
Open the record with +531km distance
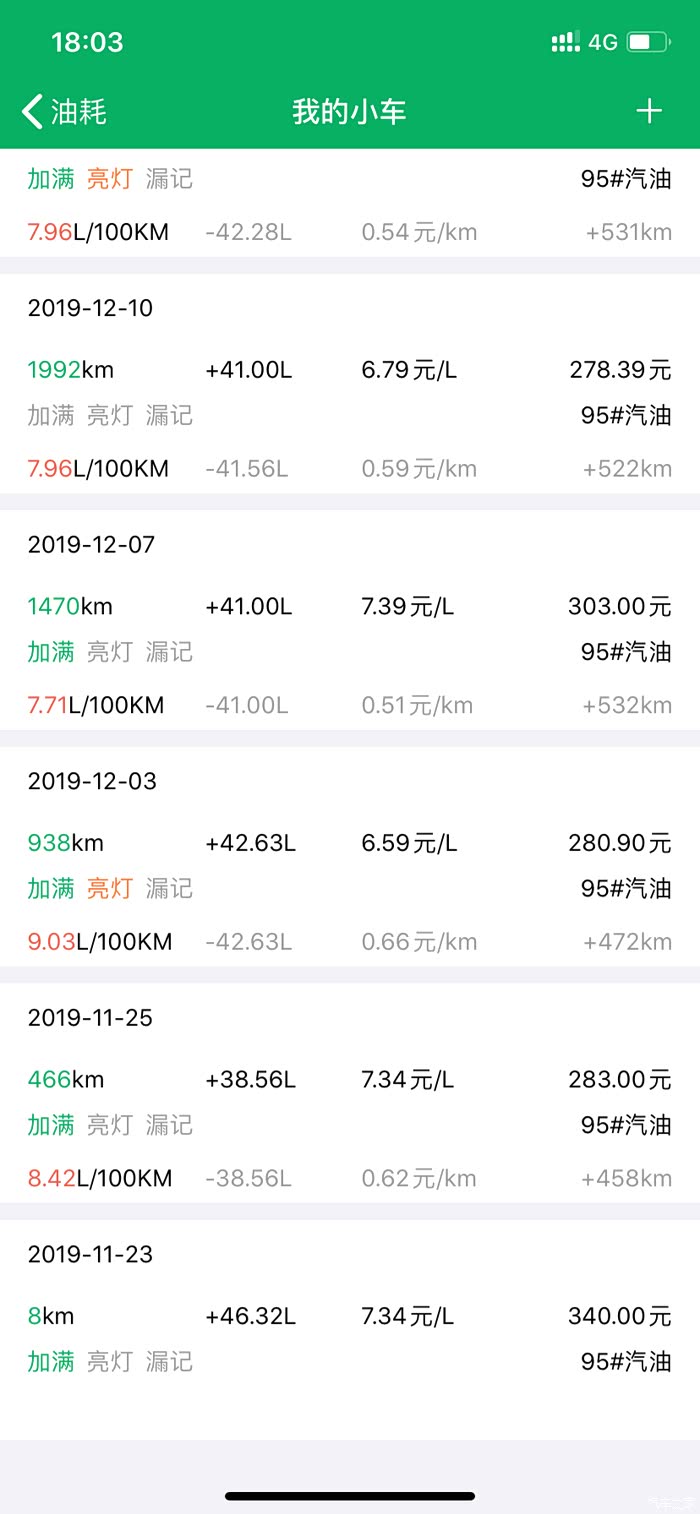350,205
